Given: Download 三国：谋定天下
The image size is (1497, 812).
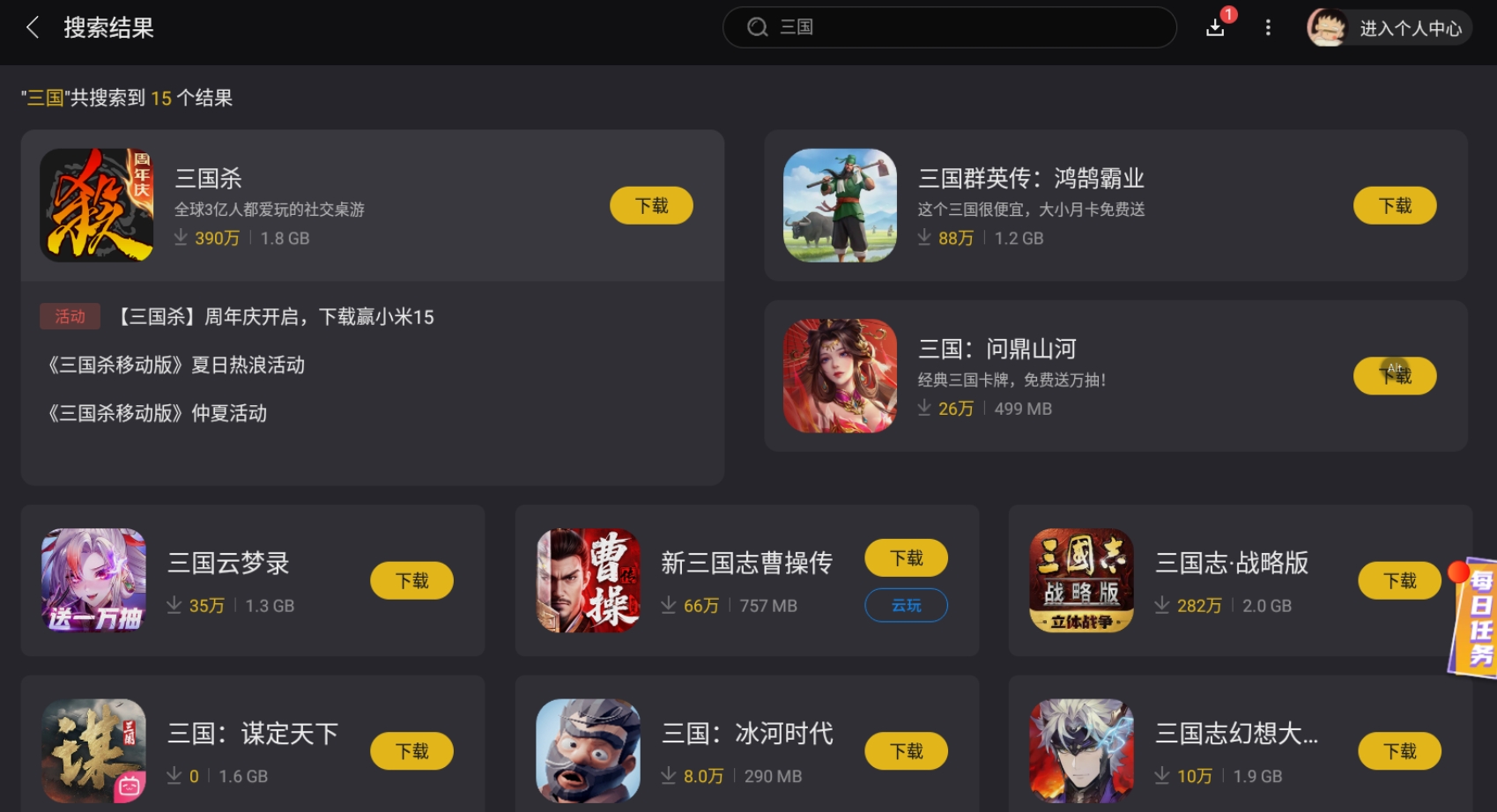Looking at the screenshot, I should pos(411,751).
